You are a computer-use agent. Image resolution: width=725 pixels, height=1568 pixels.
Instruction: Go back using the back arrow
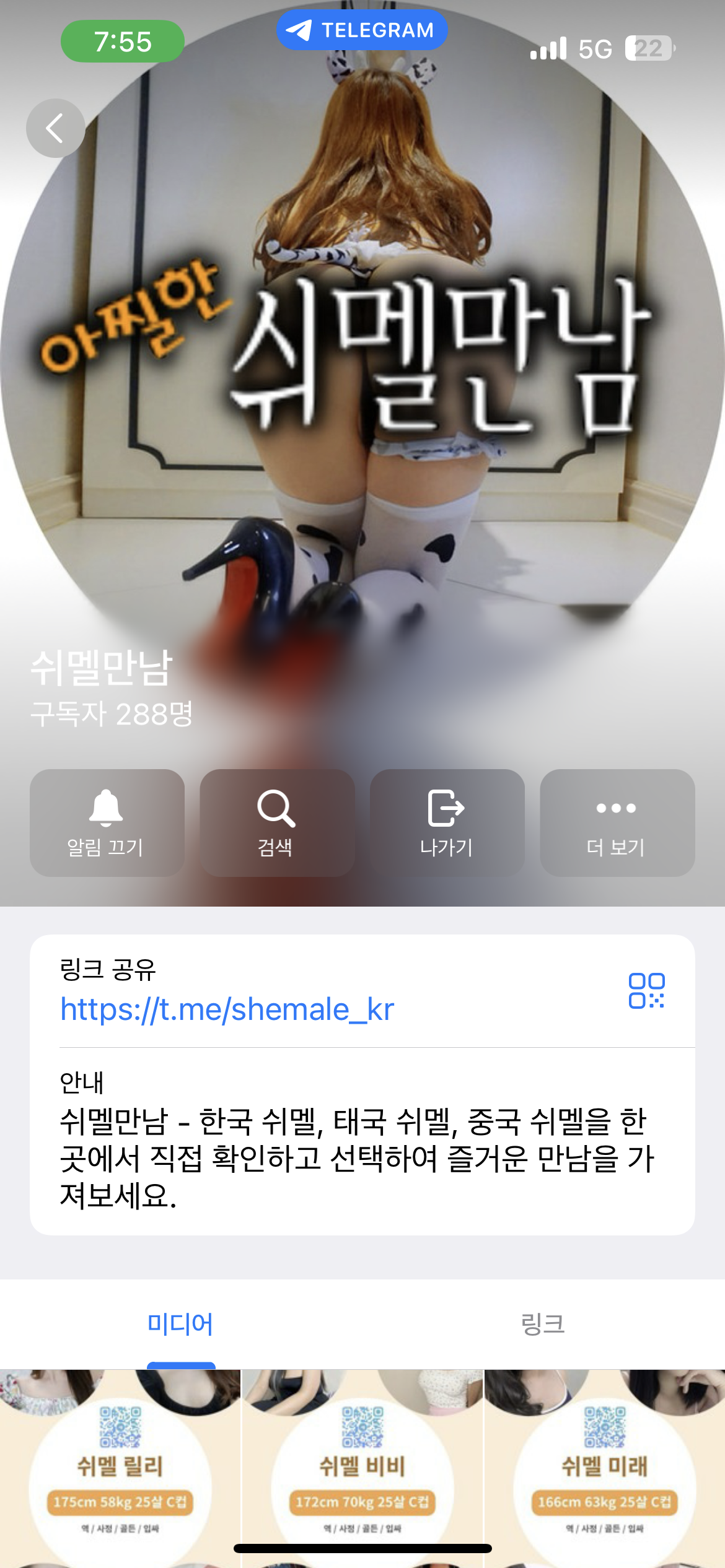[x=55, y=128]
